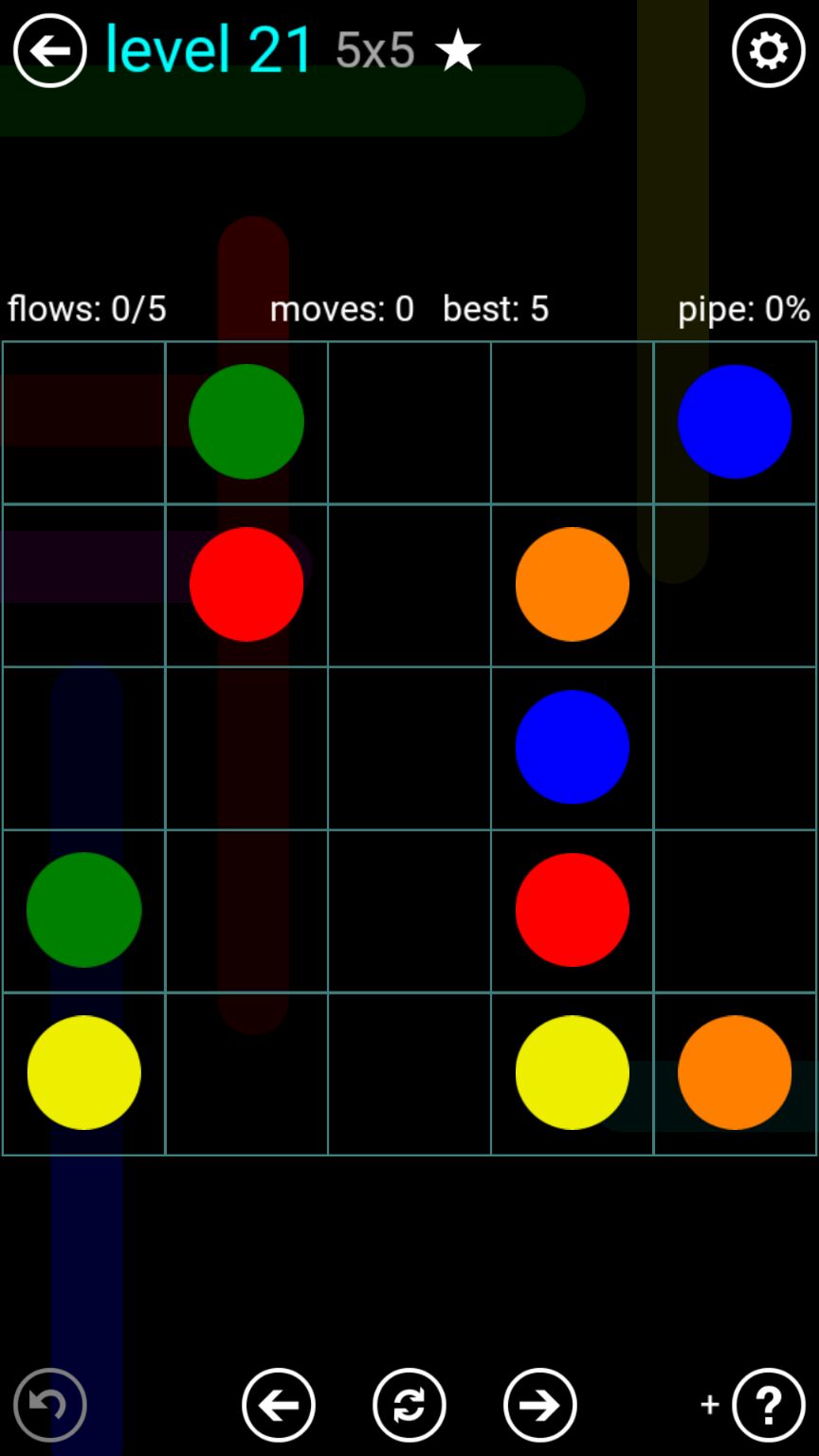
Task: Select the orange dot in the bottom row
Action: click(x=735, y=1073)
